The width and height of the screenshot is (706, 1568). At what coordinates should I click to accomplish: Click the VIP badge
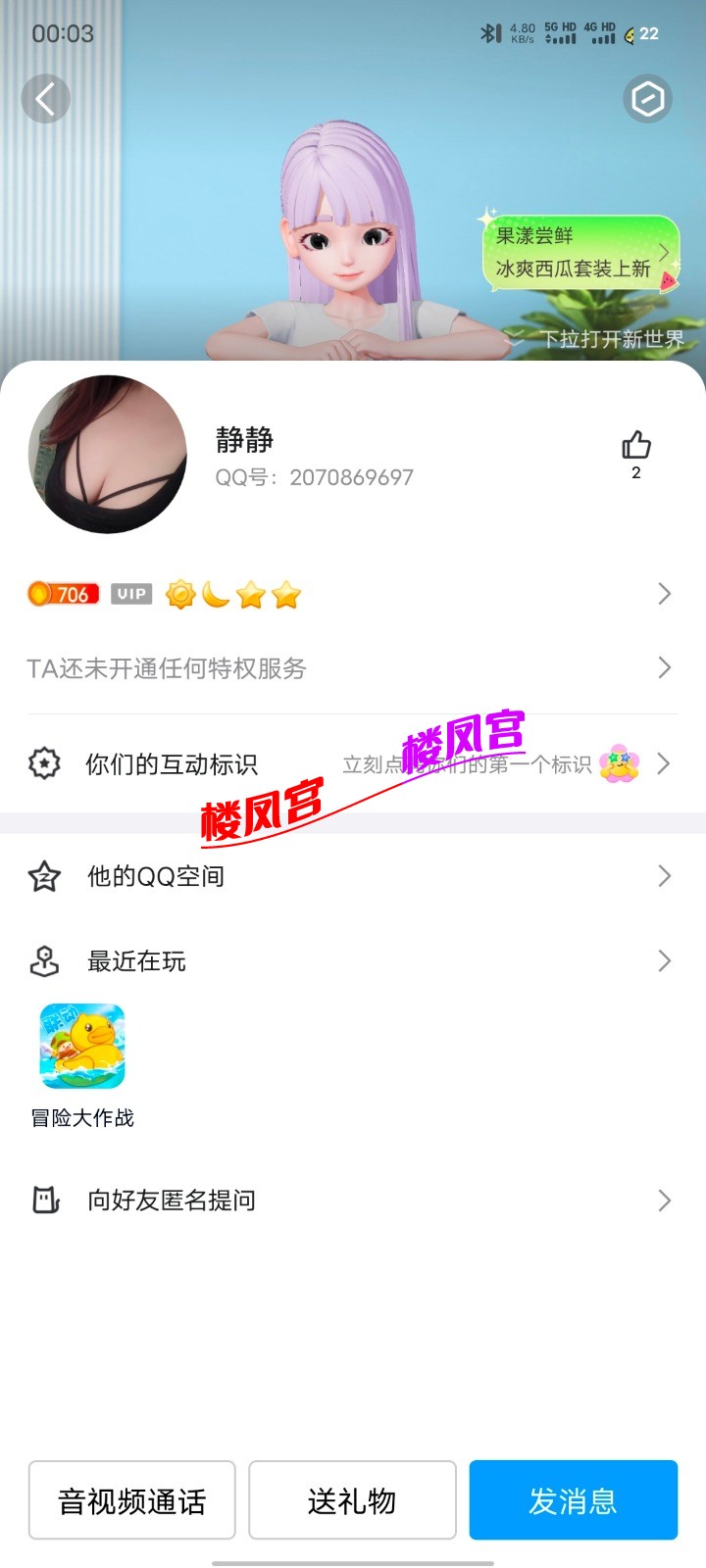point(130,594)
